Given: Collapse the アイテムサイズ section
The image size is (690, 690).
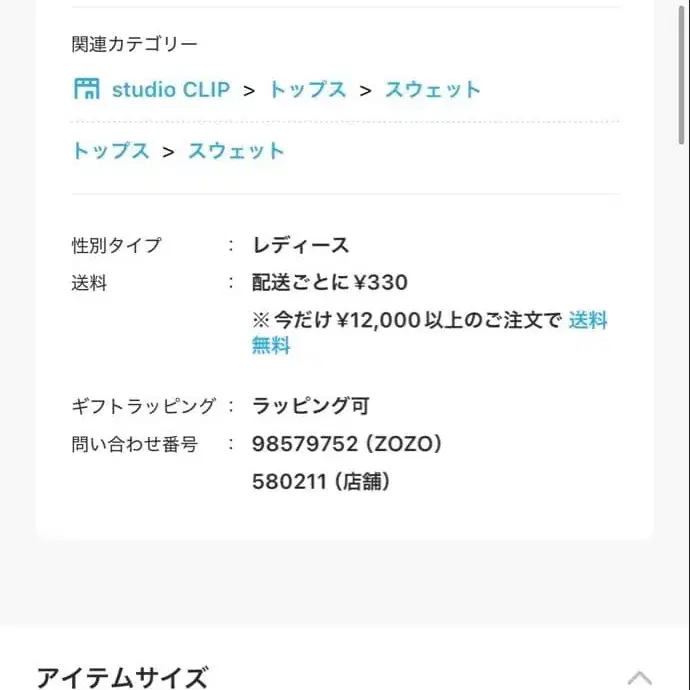Looking at the screenshot, I should [x=638, y=677].
